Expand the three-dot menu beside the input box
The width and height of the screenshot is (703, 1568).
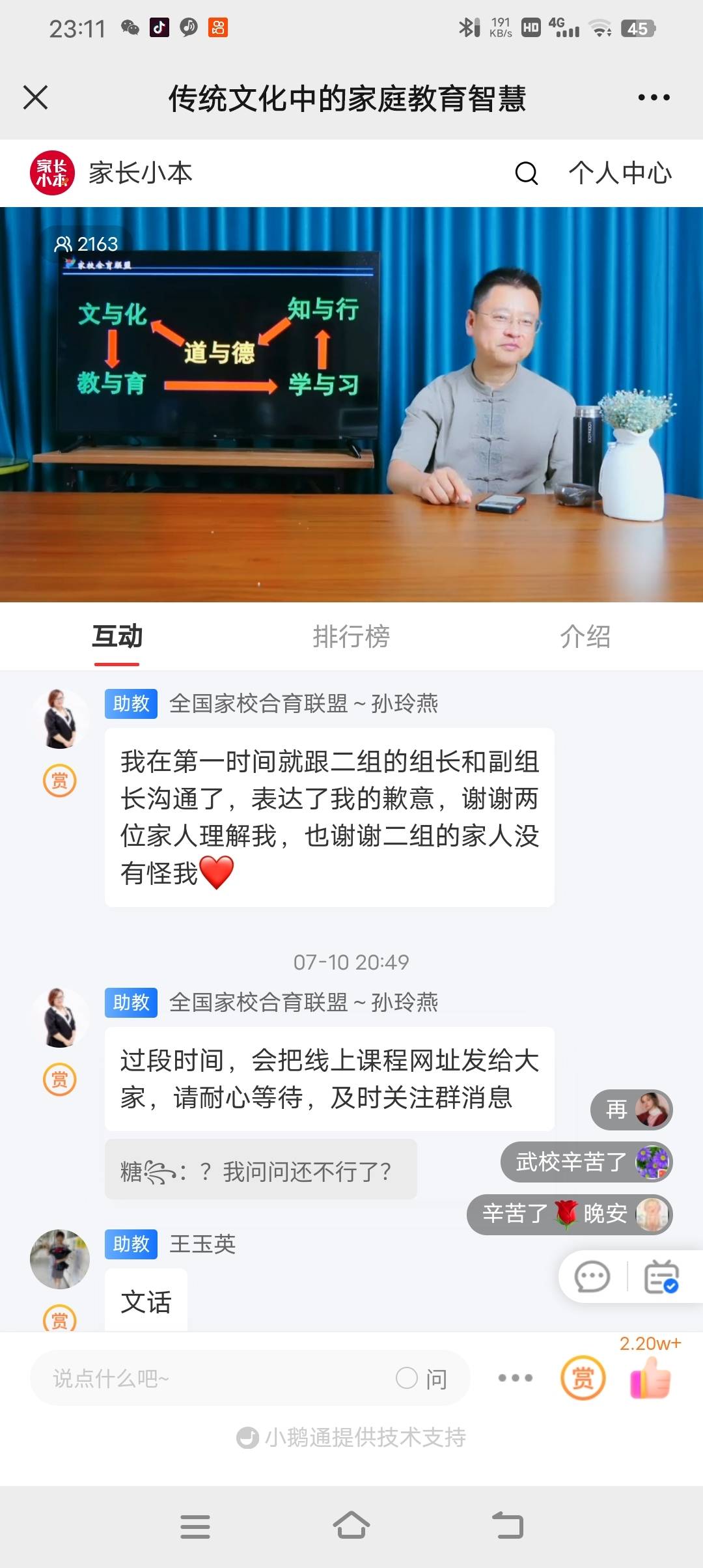[x=515, y=1379]
